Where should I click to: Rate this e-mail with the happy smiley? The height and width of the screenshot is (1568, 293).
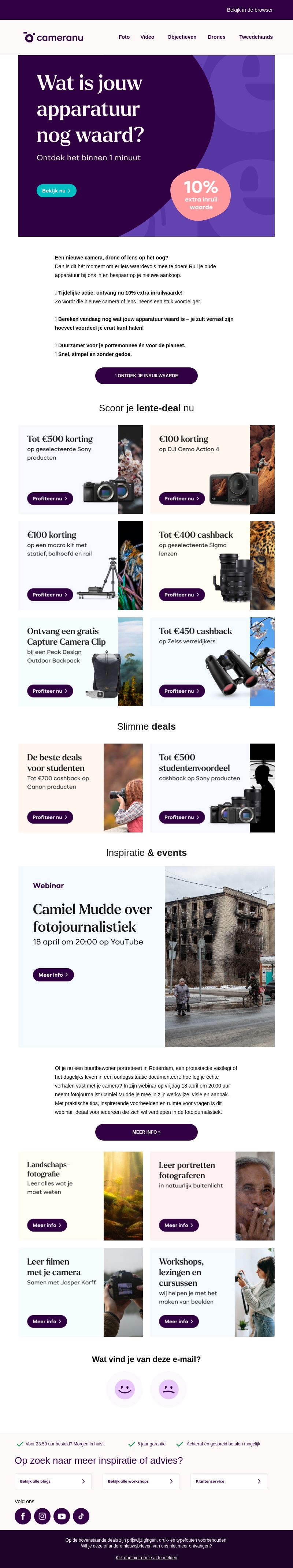(125, 1389)
